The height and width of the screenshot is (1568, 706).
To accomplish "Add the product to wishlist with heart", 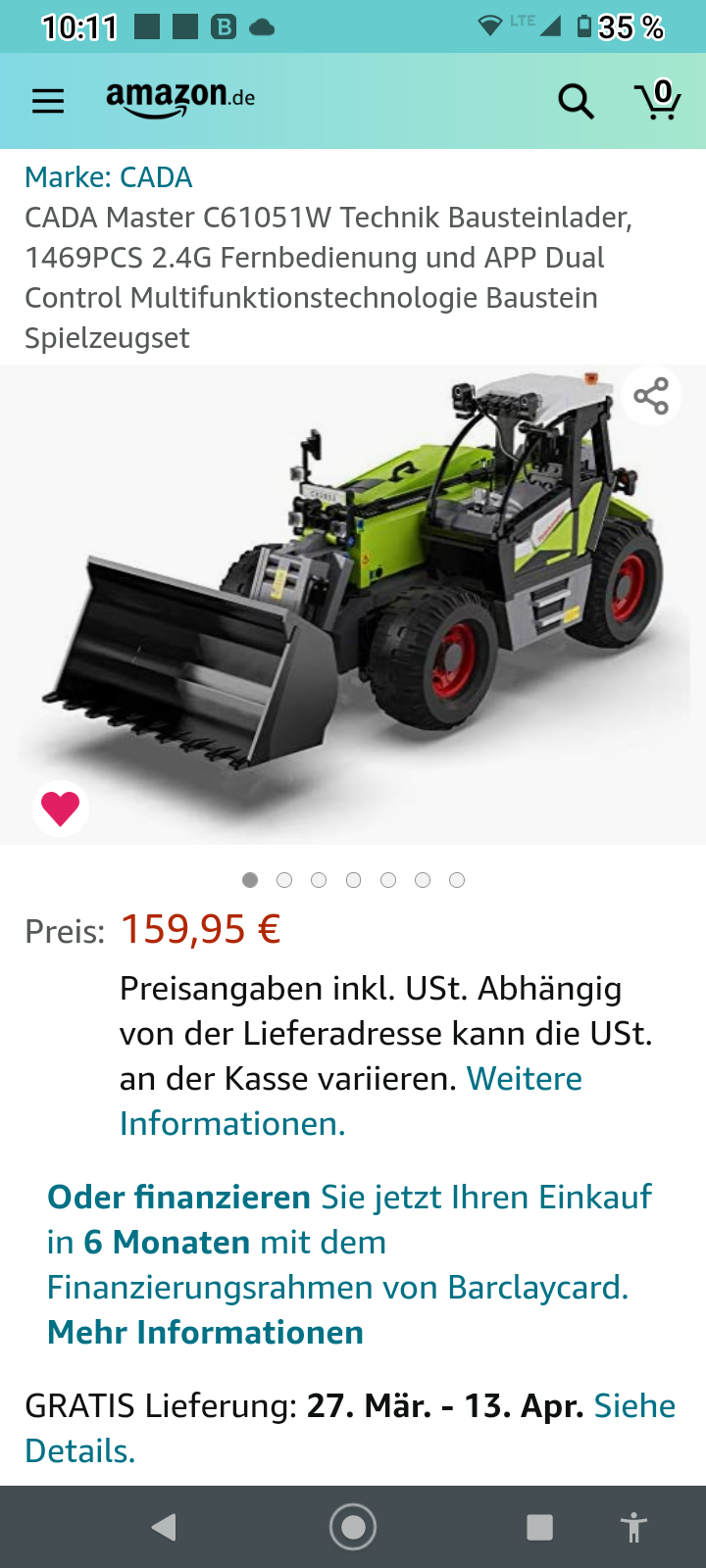I will point(61,808).
